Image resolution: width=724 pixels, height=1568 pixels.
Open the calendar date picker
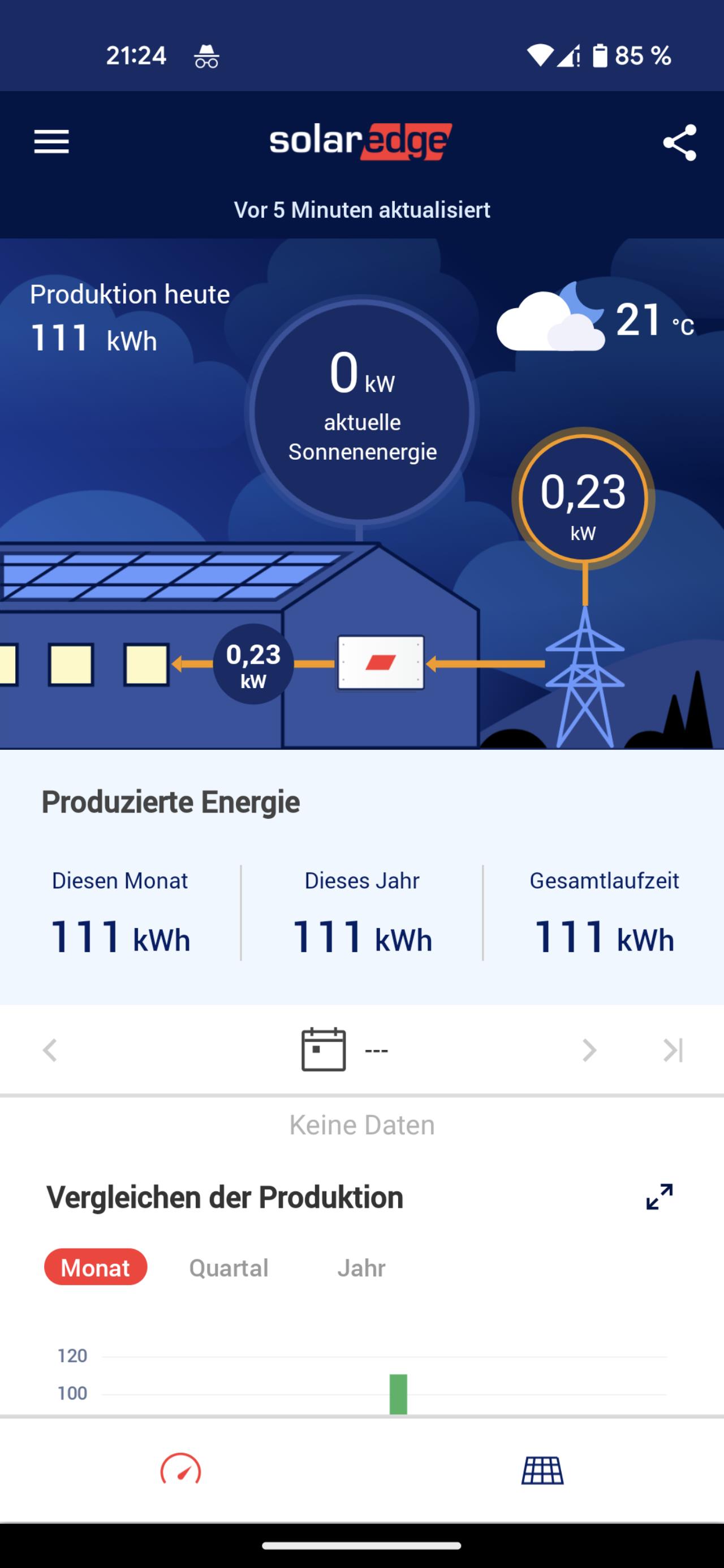324,1049
